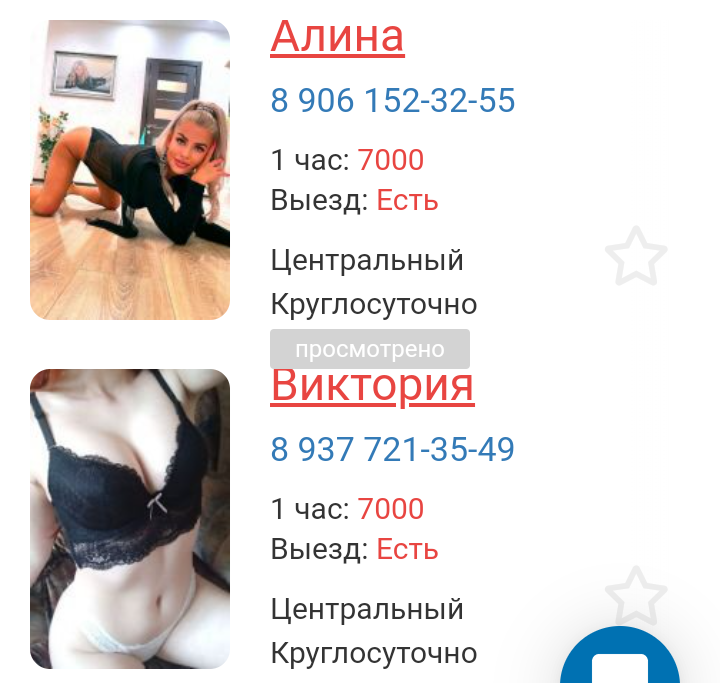The width and height of the screenshot is (720, 683).
Task: Call the number 8 937 721-35-49
Action: click(x=392, y=450)
